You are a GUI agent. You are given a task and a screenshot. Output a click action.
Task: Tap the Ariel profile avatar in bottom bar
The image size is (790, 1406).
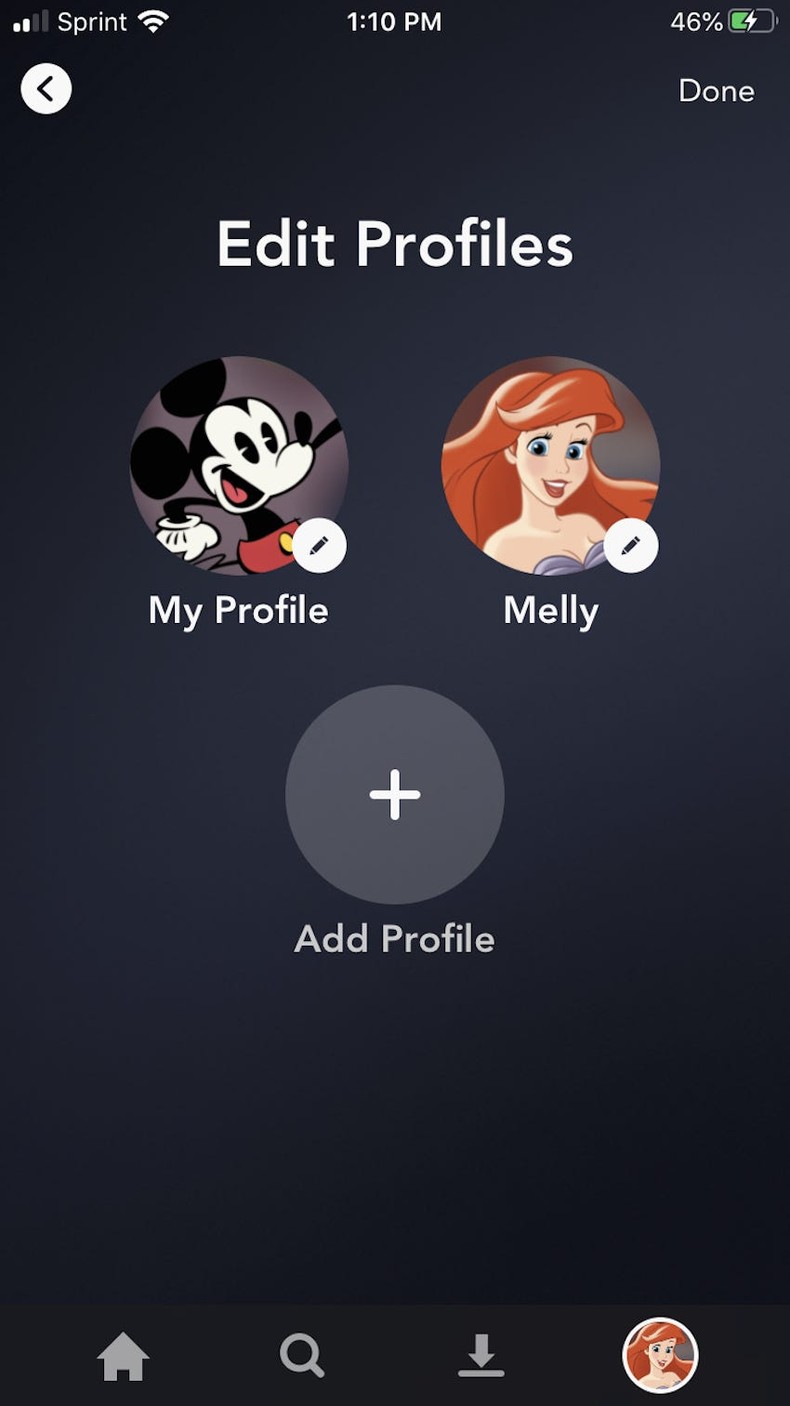[660, 1355]
